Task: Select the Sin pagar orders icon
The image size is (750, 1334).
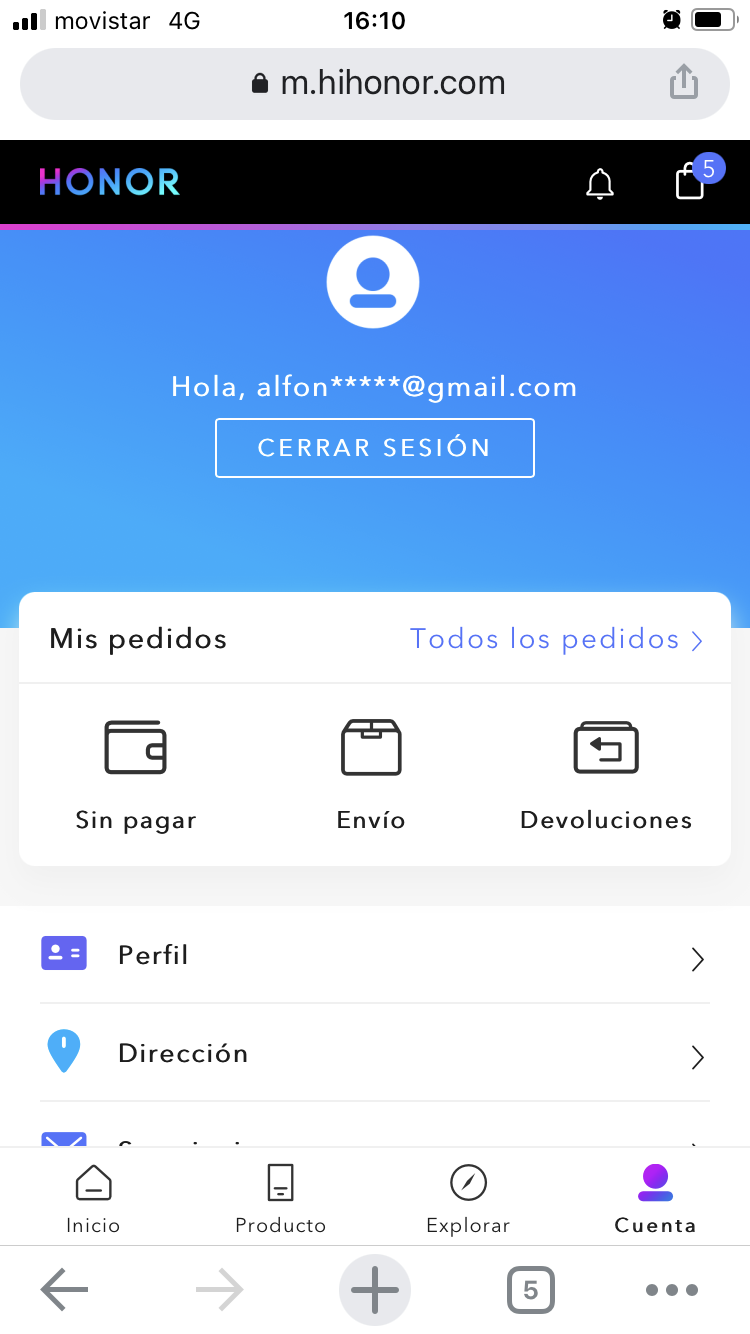Action: point(135,747)
